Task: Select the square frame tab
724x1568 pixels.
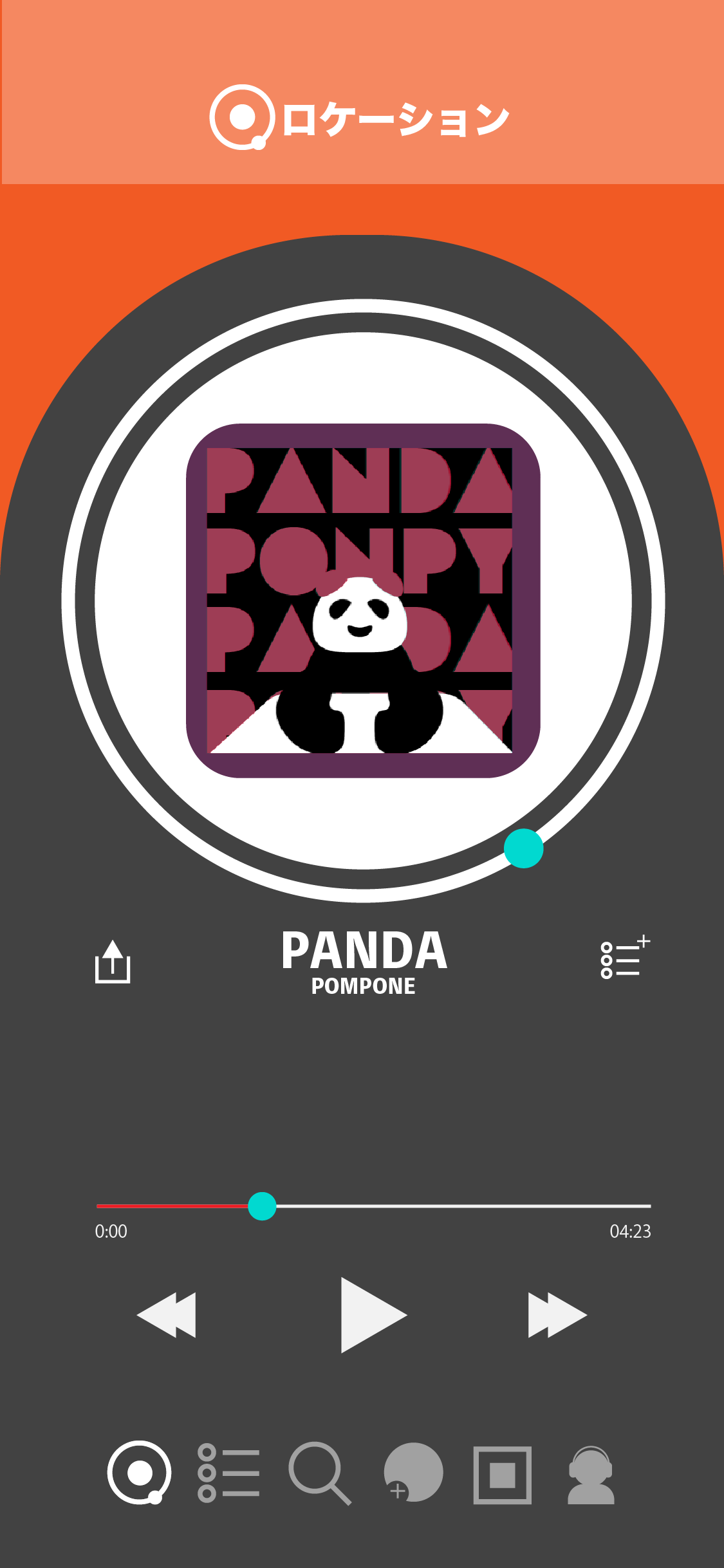Action: [503, 1475]
